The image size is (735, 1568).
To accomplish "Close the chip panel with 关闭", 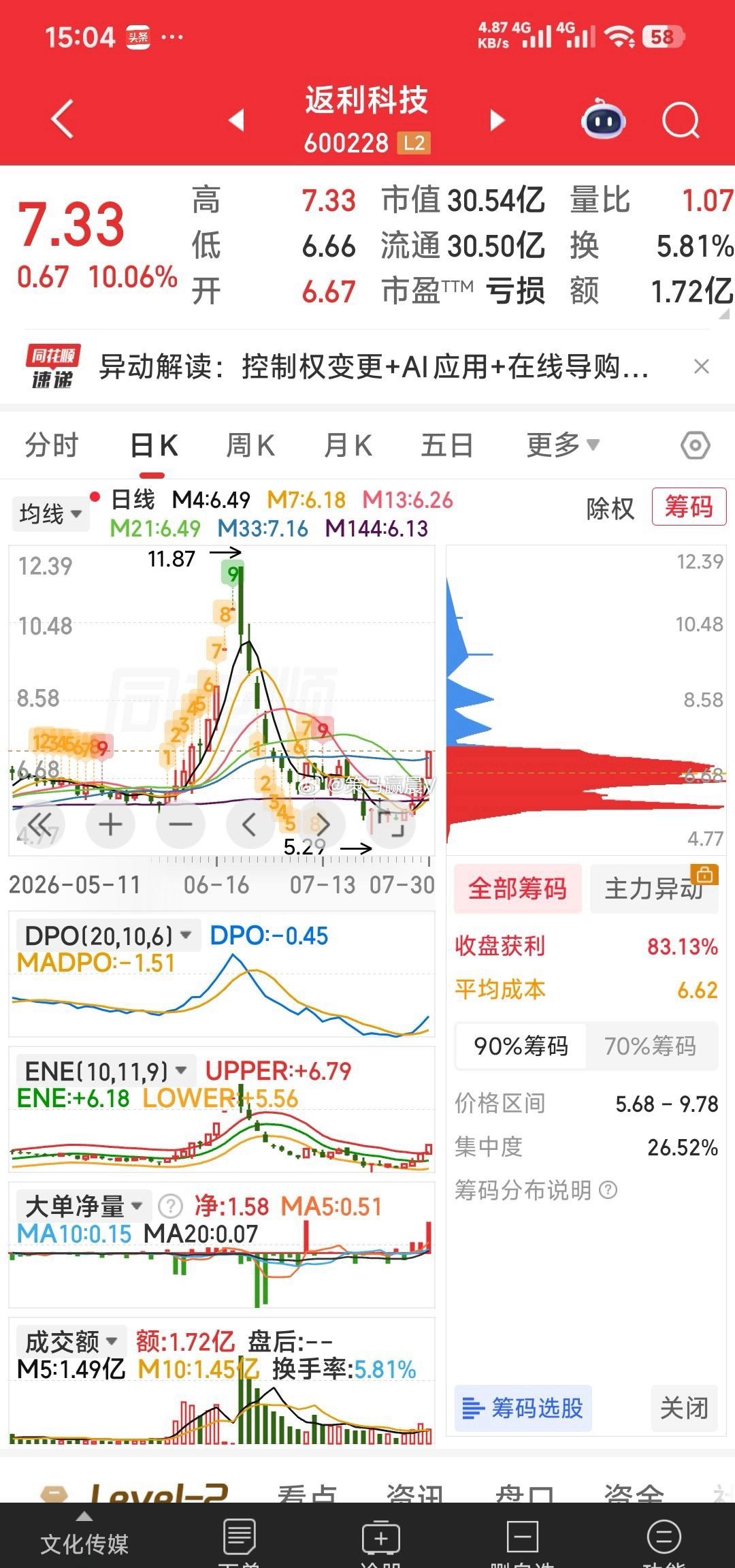I will tap(684, 1408).
